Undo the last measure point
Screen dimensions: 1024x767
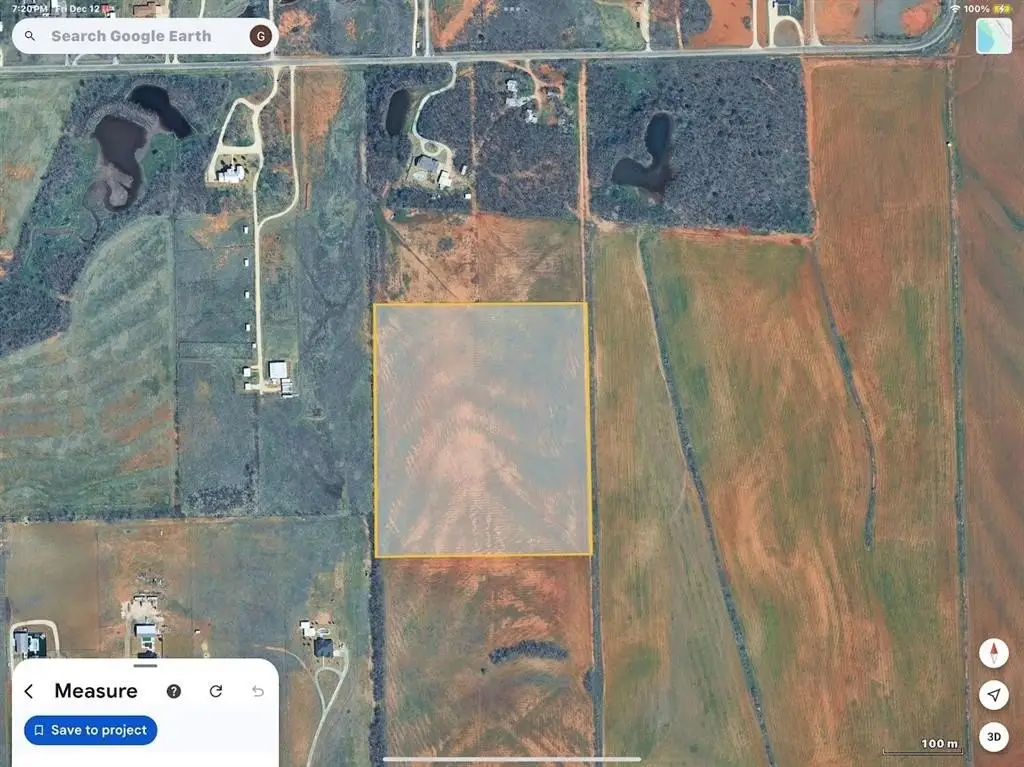(257, 691)
